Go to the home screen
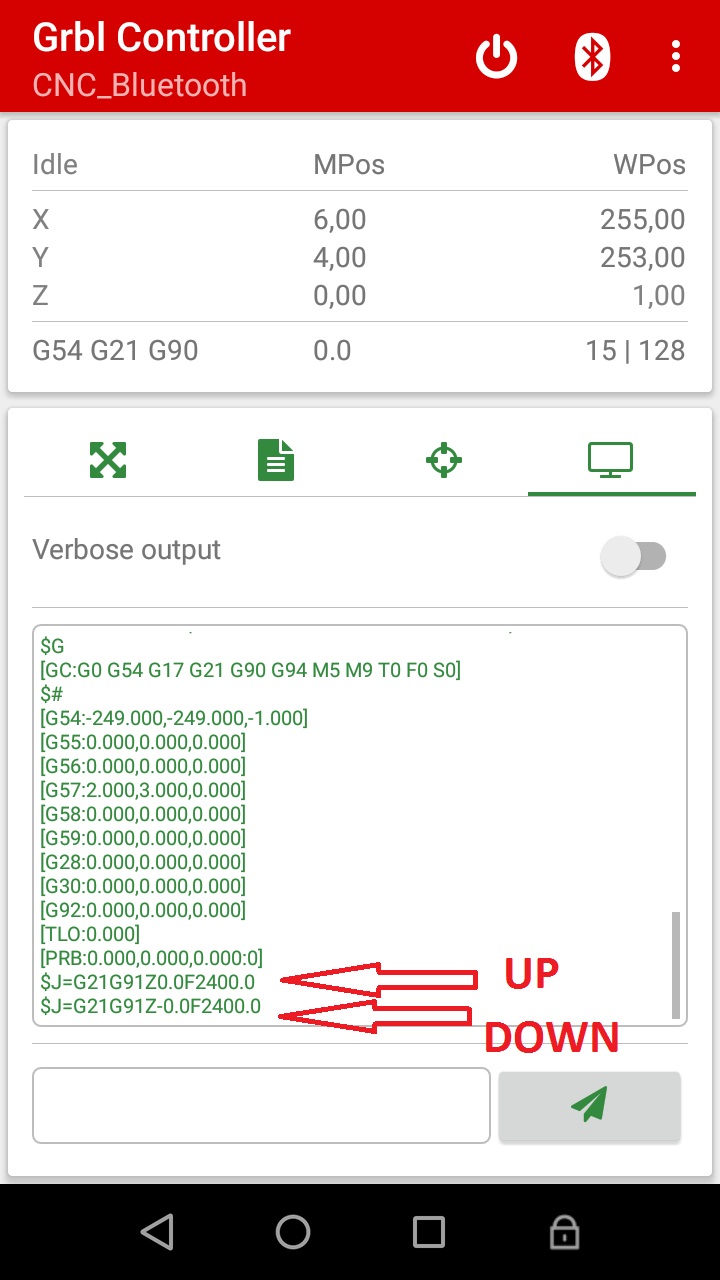 [293, 1232]
